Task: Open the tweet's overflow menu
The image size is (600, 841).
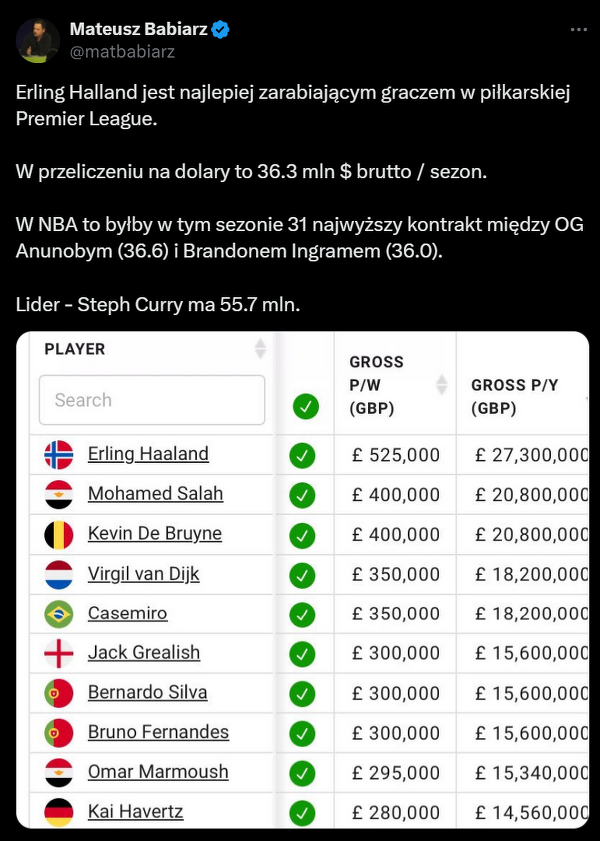Action: tap(578, 30)
